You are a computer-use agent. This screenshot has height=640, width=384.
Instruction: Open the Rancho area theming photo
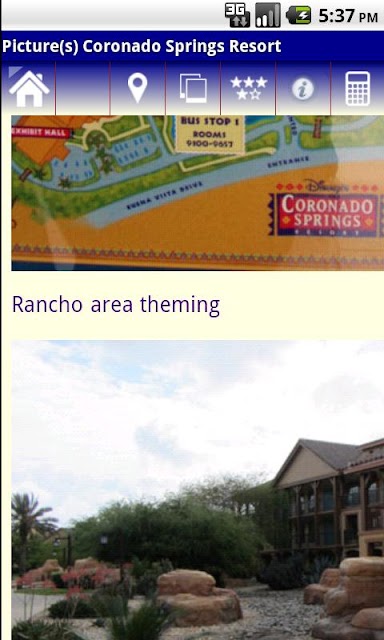point(198,490)
